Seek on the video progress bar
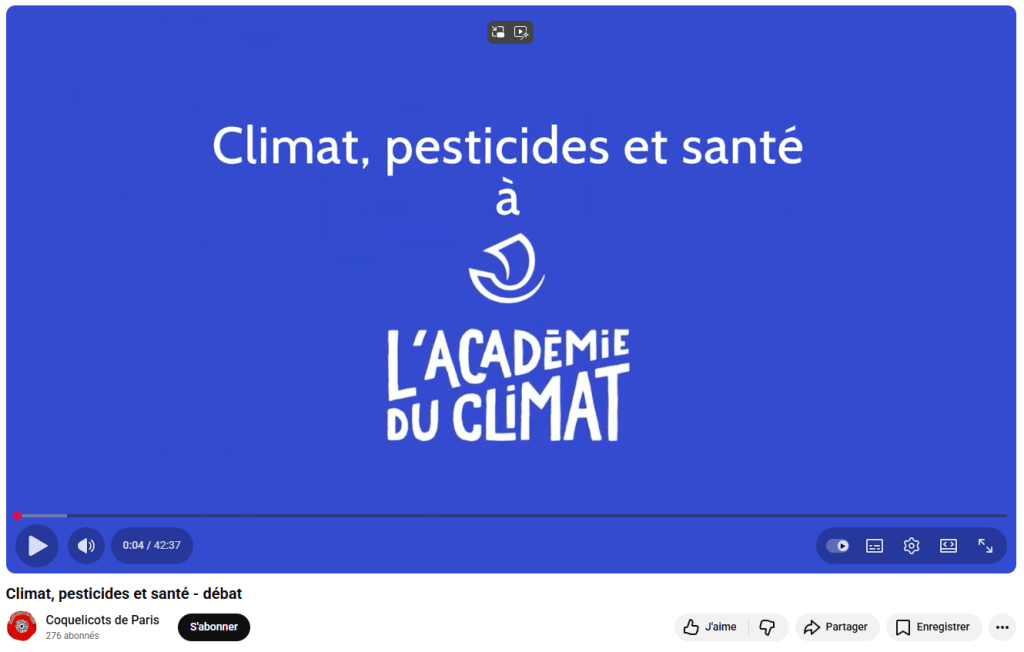Screen dimensions: 1024x652 500,516
